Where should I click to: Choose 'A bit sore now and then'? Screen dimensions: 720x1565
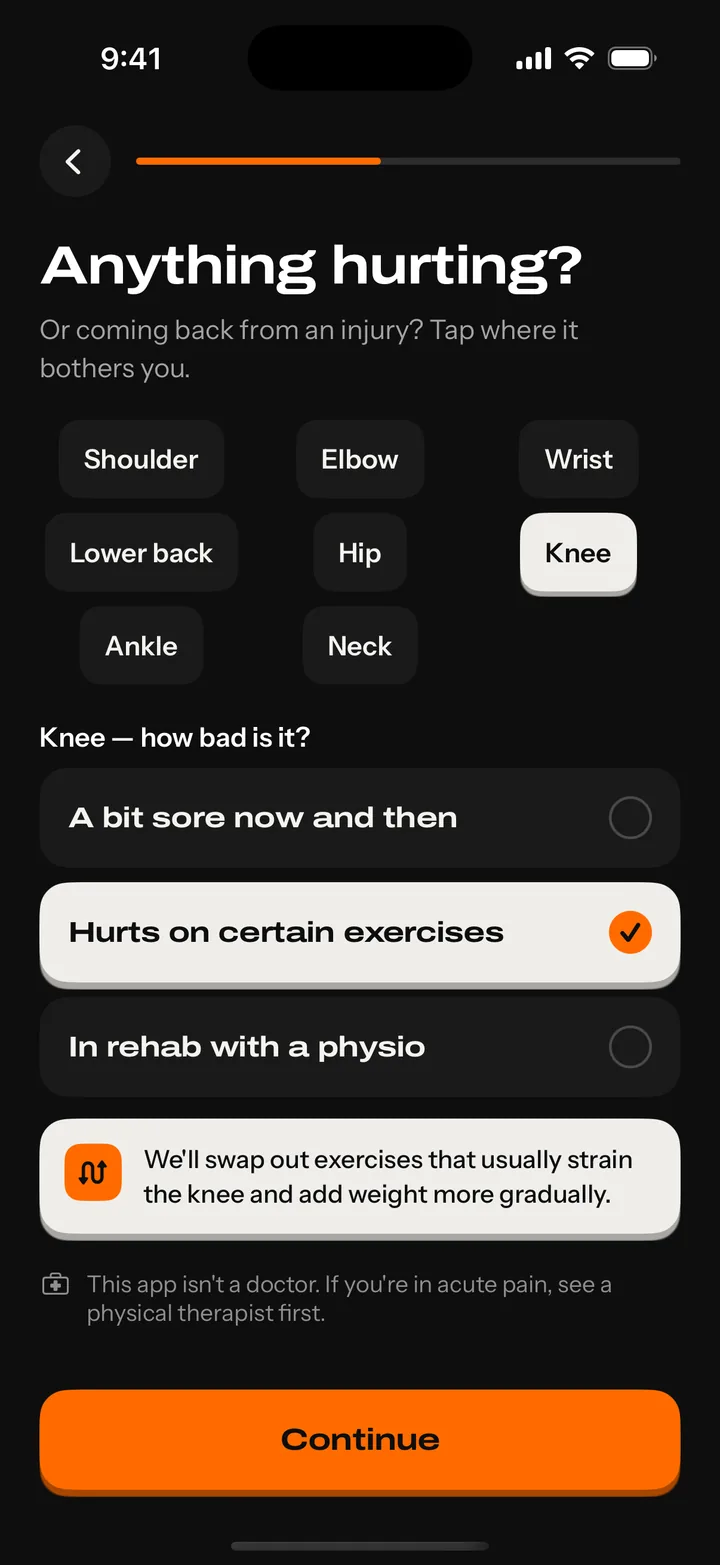360,817
